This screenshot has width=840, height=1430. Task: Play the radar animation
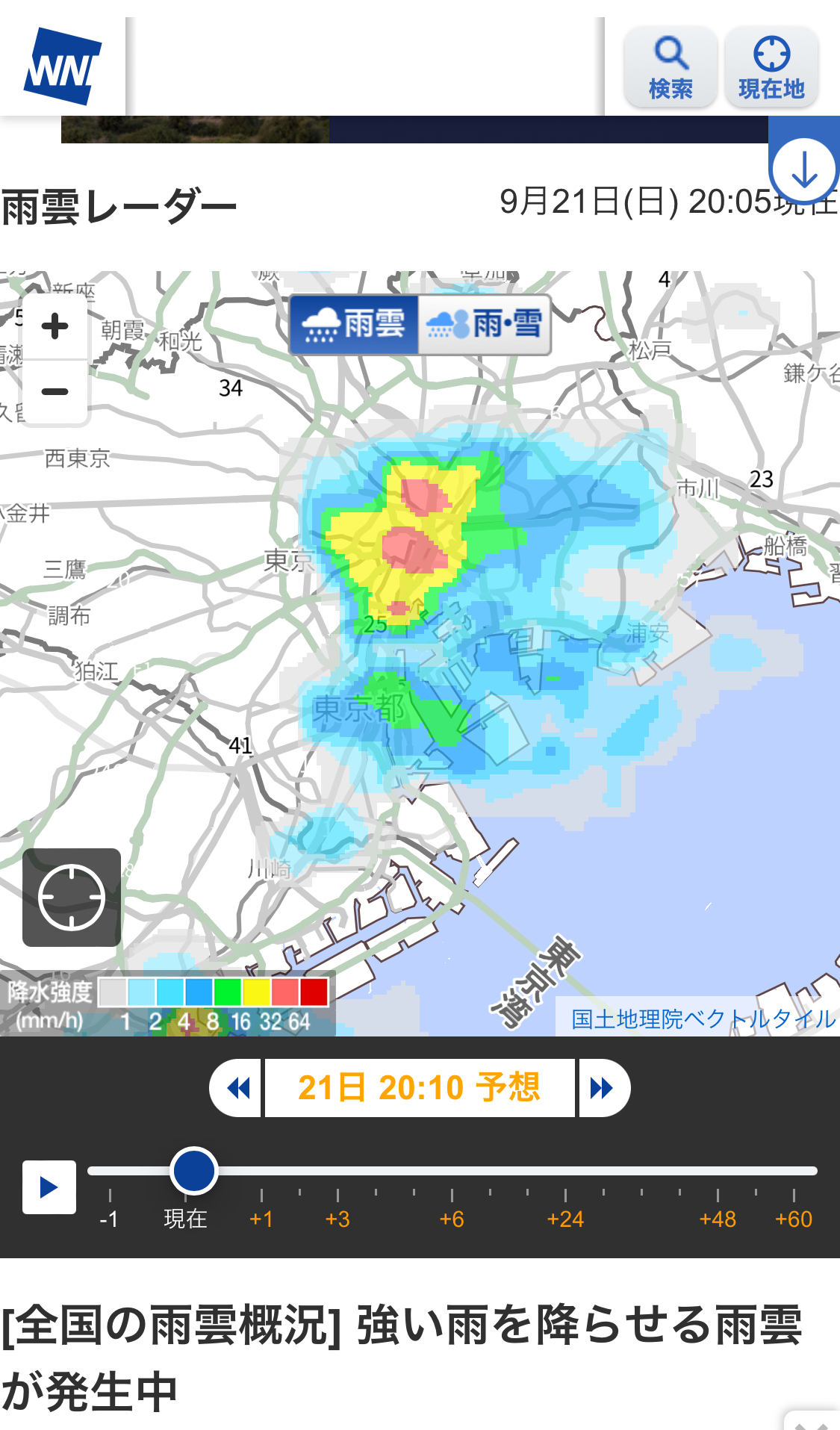(49, 1187)
